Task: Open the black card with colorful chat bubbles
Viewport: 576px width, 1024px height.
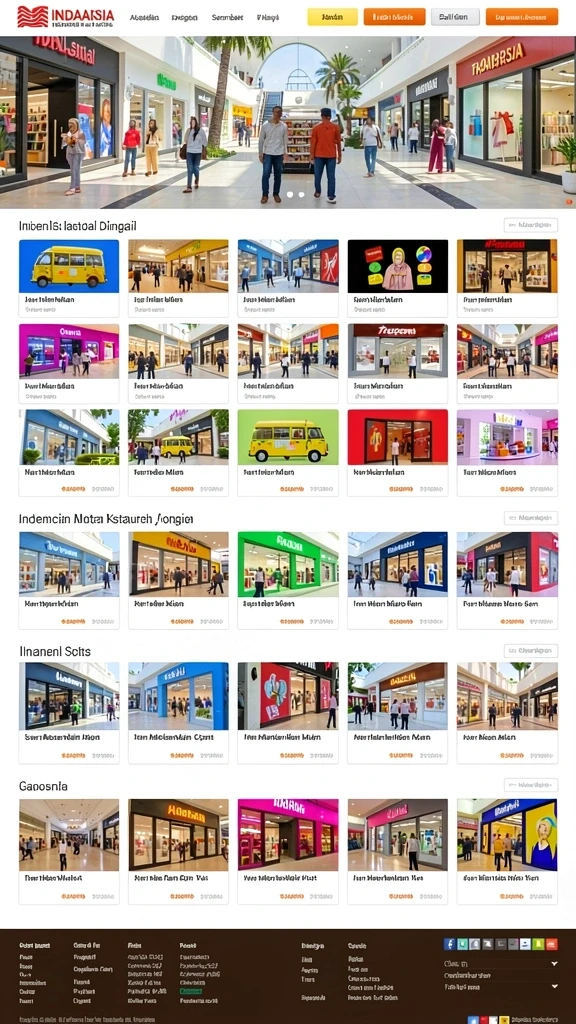Action: (398, 278)
